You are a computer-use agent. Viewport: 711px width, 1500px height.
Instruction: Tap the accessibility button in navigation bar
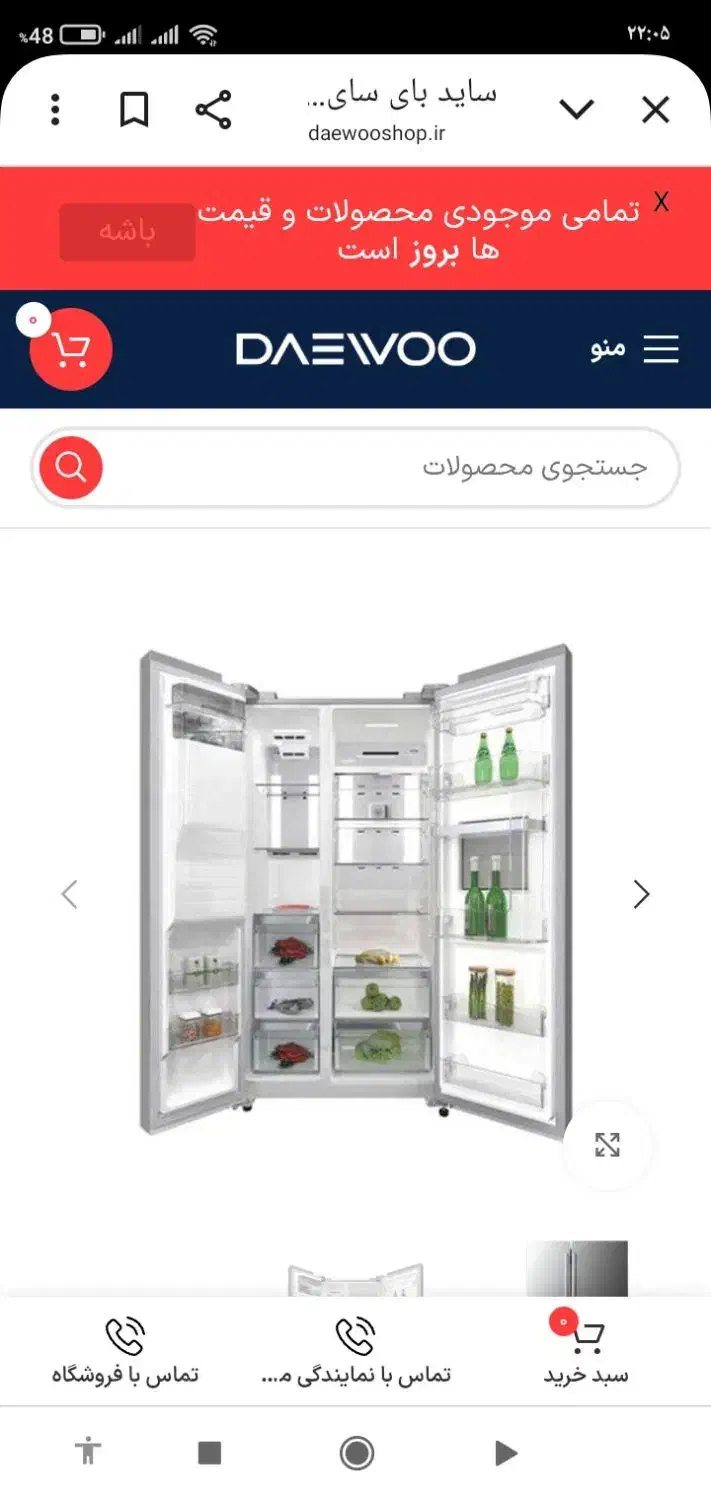pos(88,1452)
